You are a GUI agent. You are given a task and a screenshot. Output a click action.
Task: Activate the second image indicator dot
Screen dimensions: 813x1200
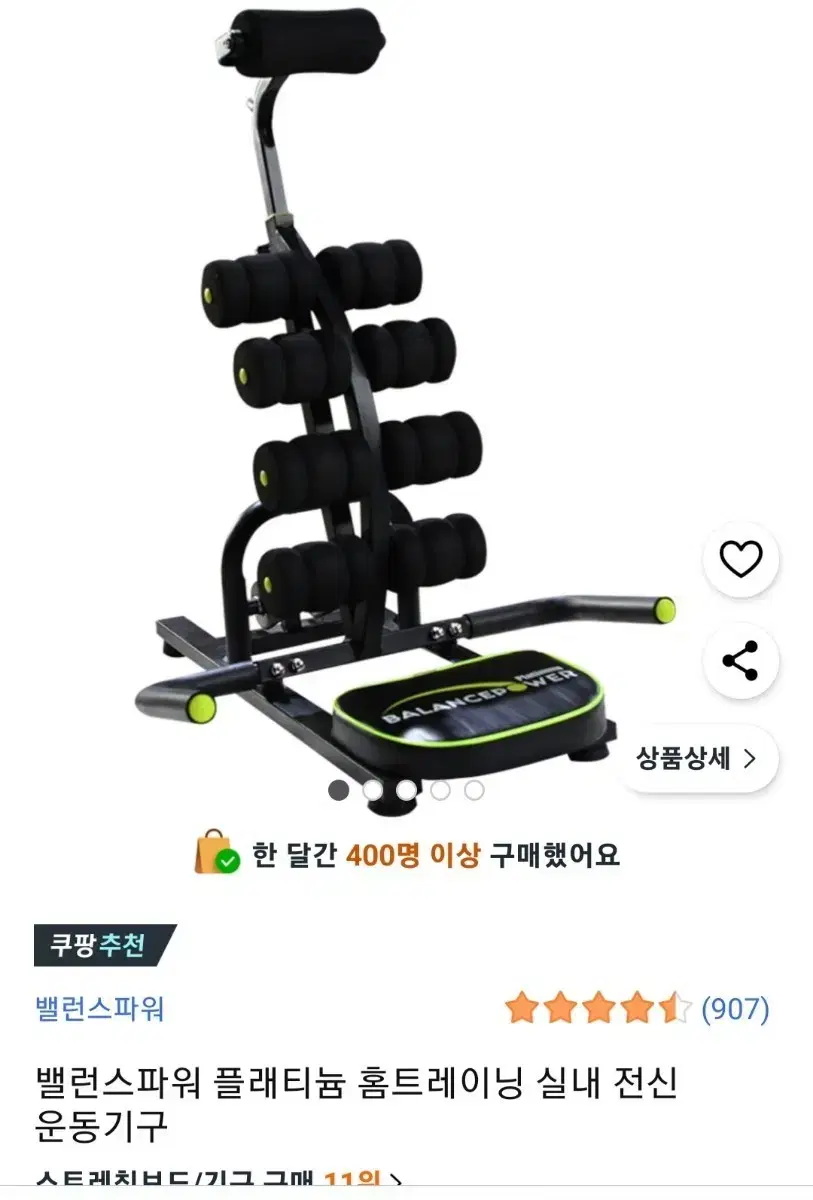pos(372,790)
